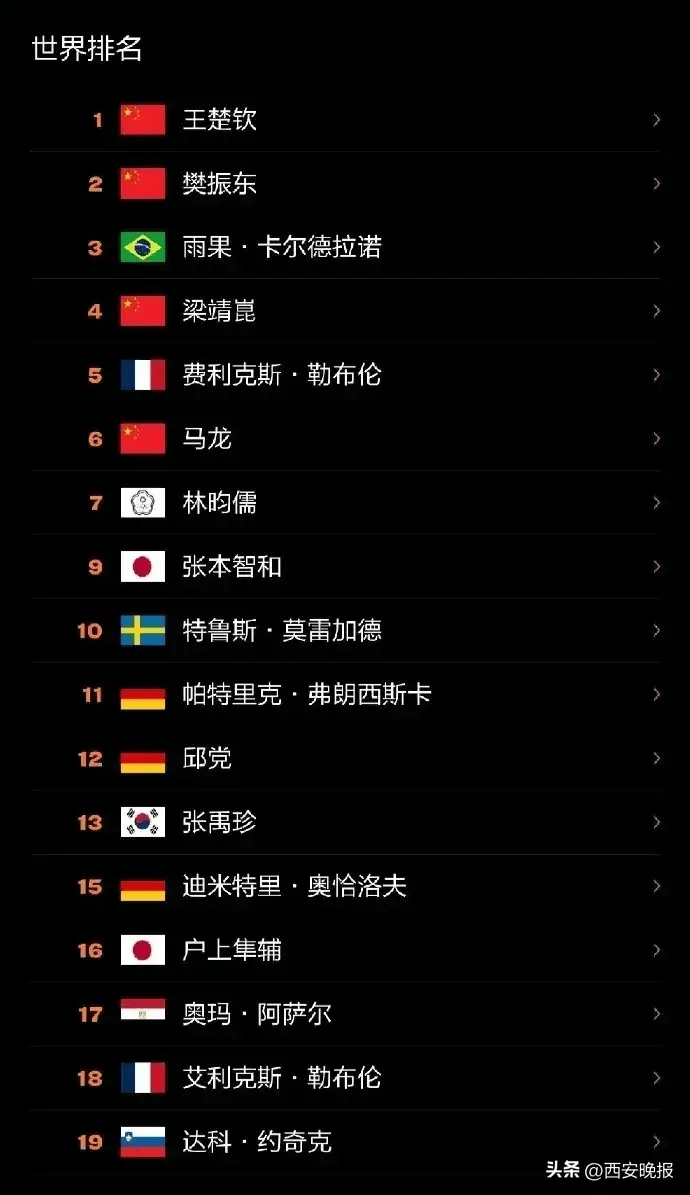The height and width of the screenshot is (1195, 690).
Task: Select 帕特里克·弗朗西斯卡 in the list
Action: point(345,694)
